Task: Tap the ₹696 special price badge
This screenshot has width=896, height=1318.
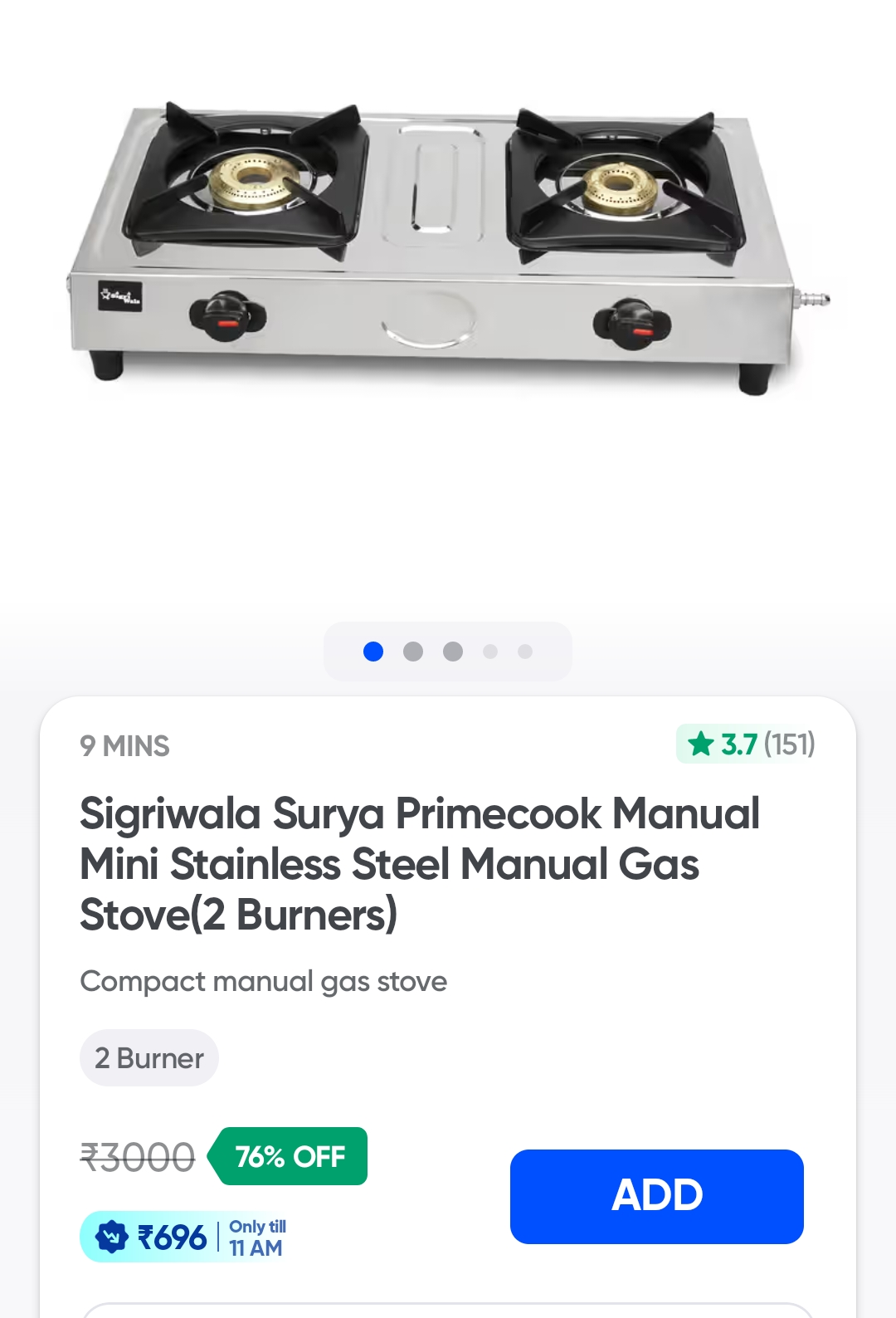Action: click(x=184, y=1237)
